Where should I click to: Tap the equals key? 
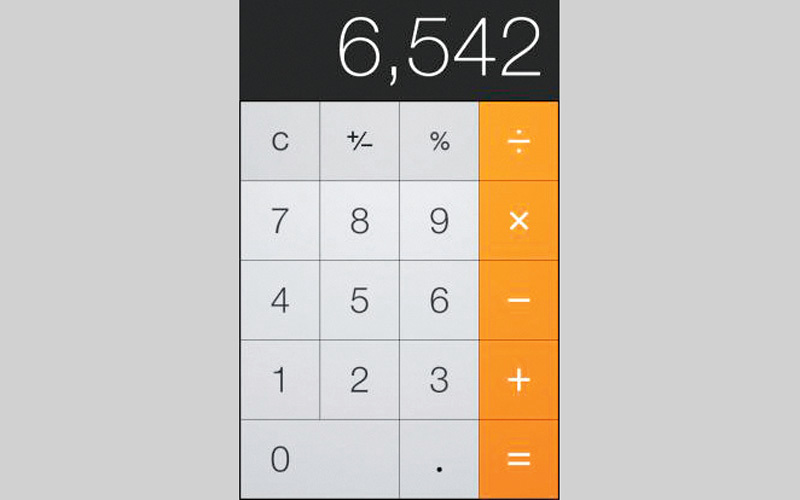tap(519, 459)
